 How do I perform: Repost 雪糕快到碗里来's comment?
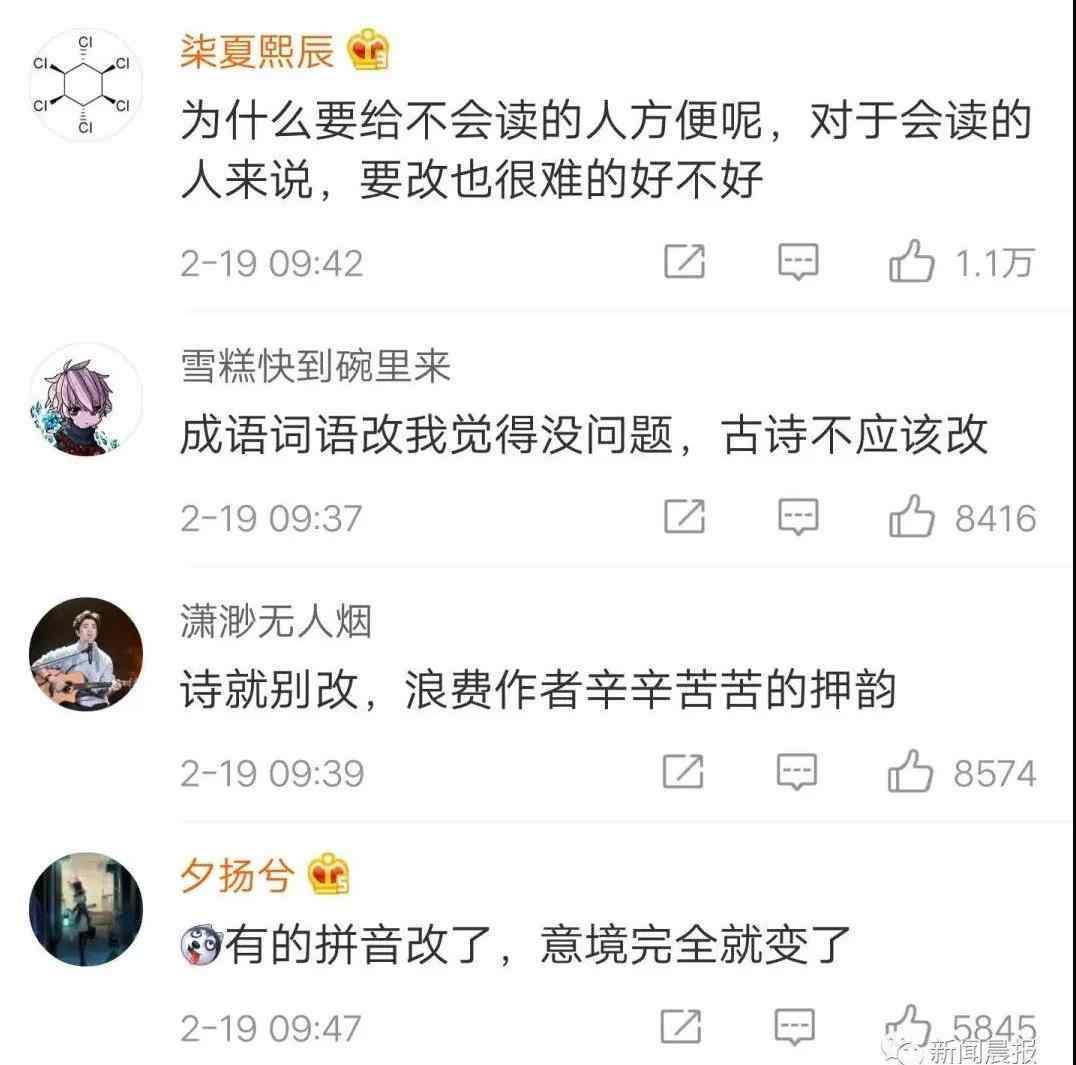[685, 517]
